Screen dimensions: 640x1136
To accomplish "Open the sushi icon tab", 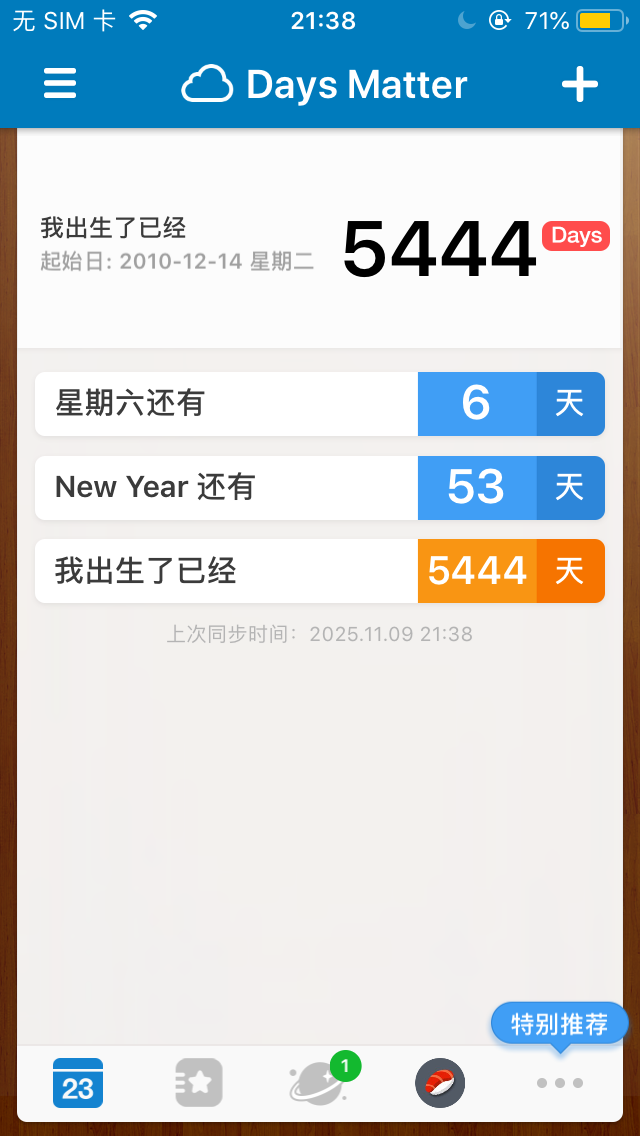I will (x=440, y=1082).
